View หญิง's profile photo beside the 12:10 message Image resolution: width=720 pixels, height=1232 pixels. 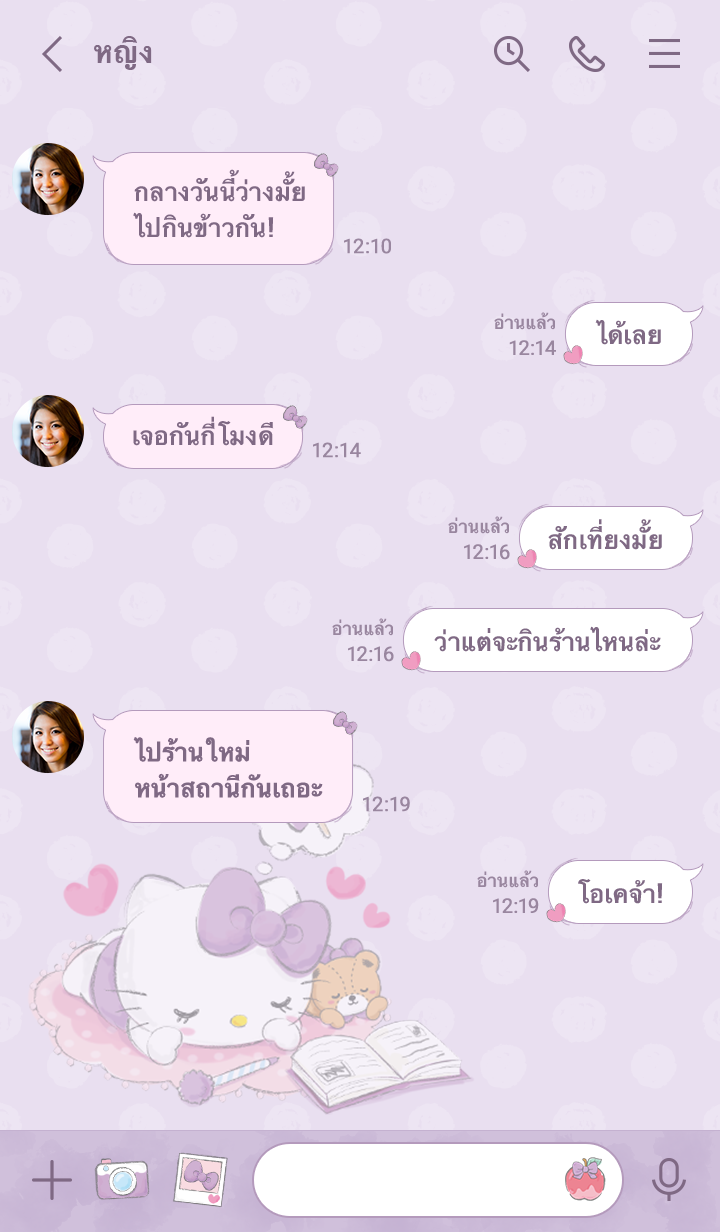coord(48,179)
